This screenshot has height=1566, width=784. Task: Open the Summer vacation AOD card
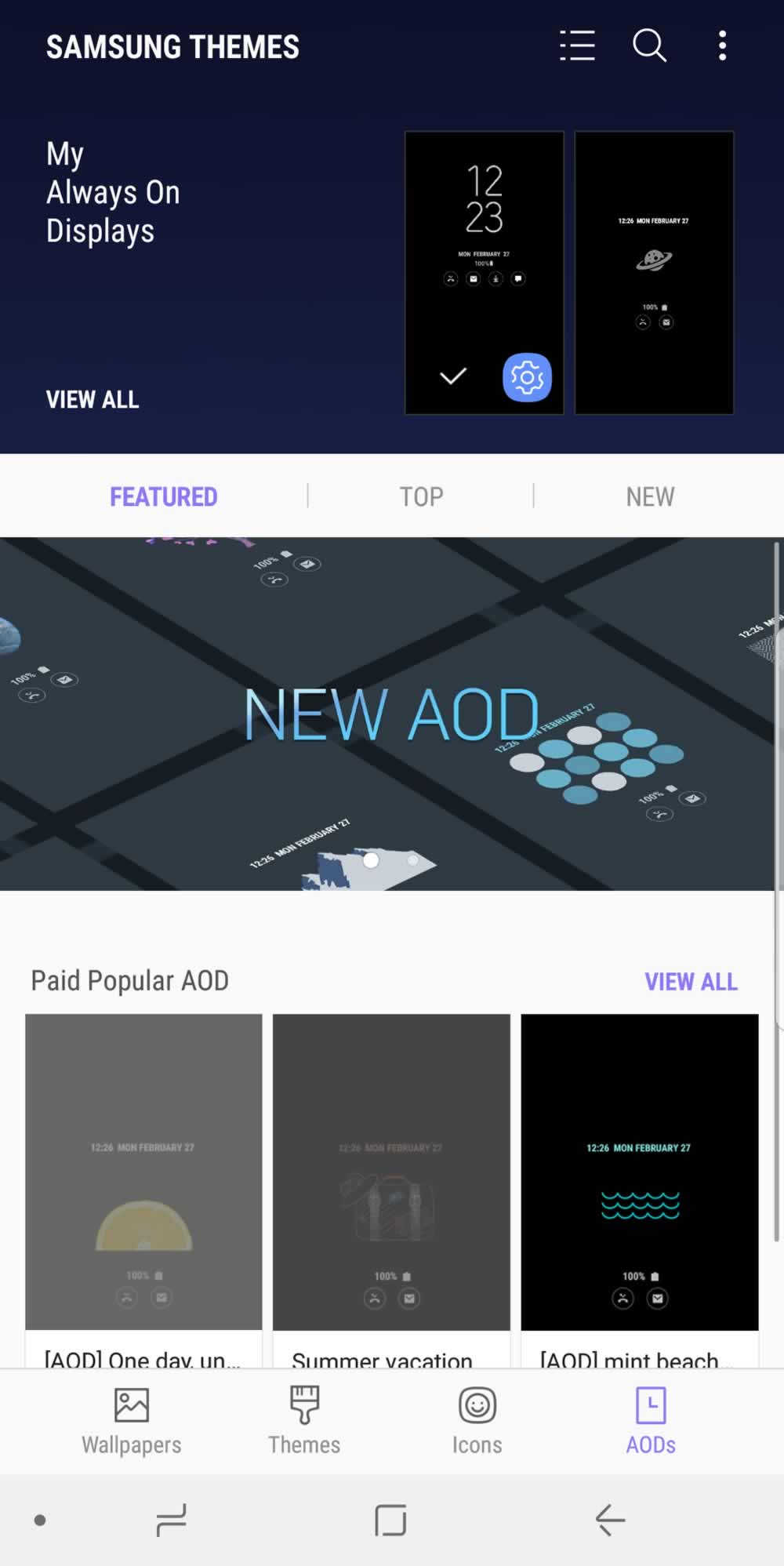pos(391,1191)
